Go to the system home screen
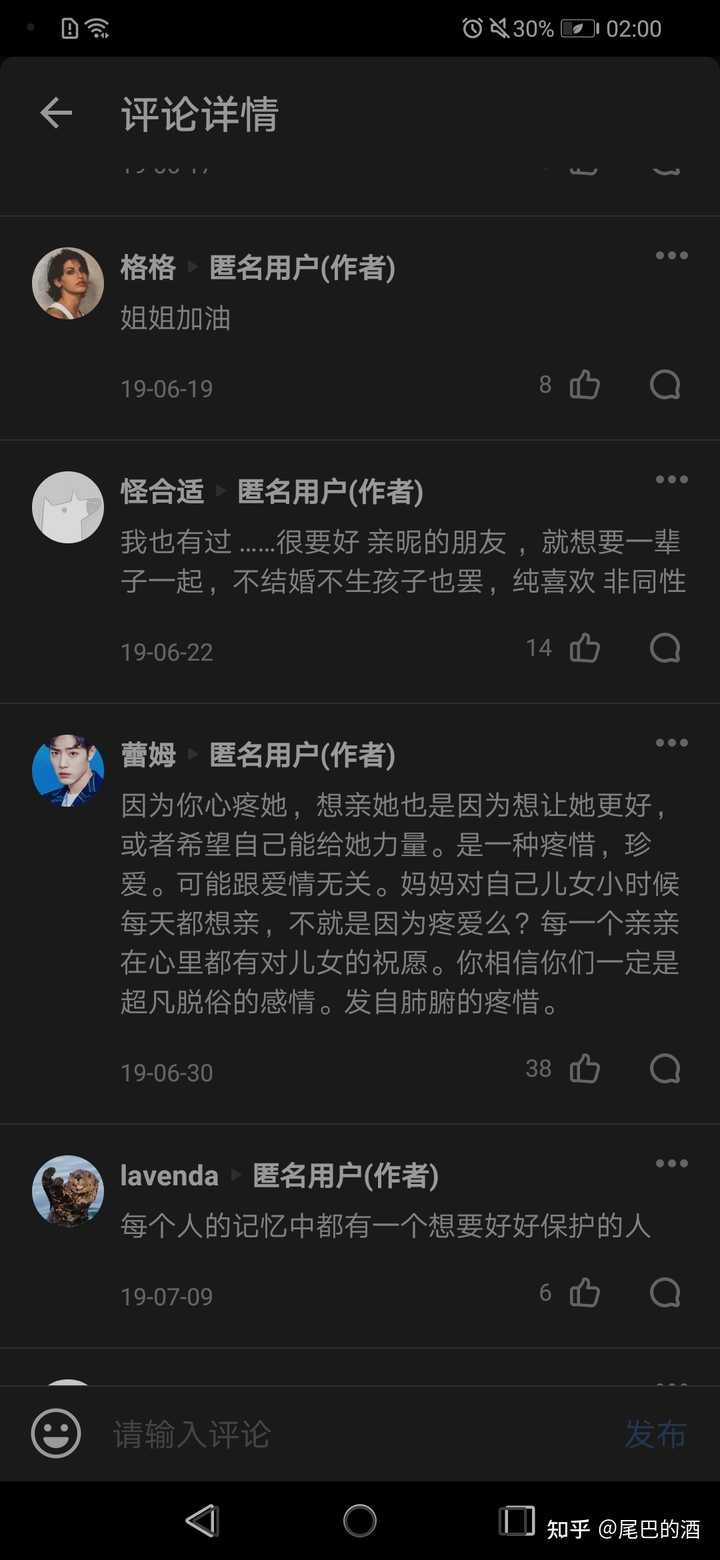This screenshot has height=1560, width=720. [x=360, y=1521]
